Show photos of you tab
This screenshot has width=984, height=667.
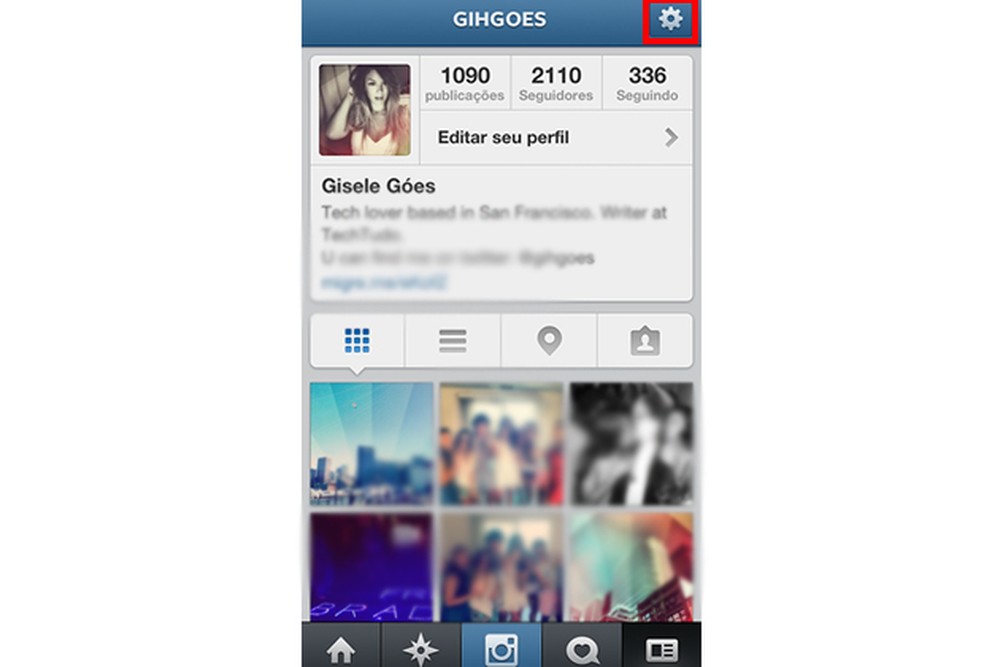click(645, 341)
